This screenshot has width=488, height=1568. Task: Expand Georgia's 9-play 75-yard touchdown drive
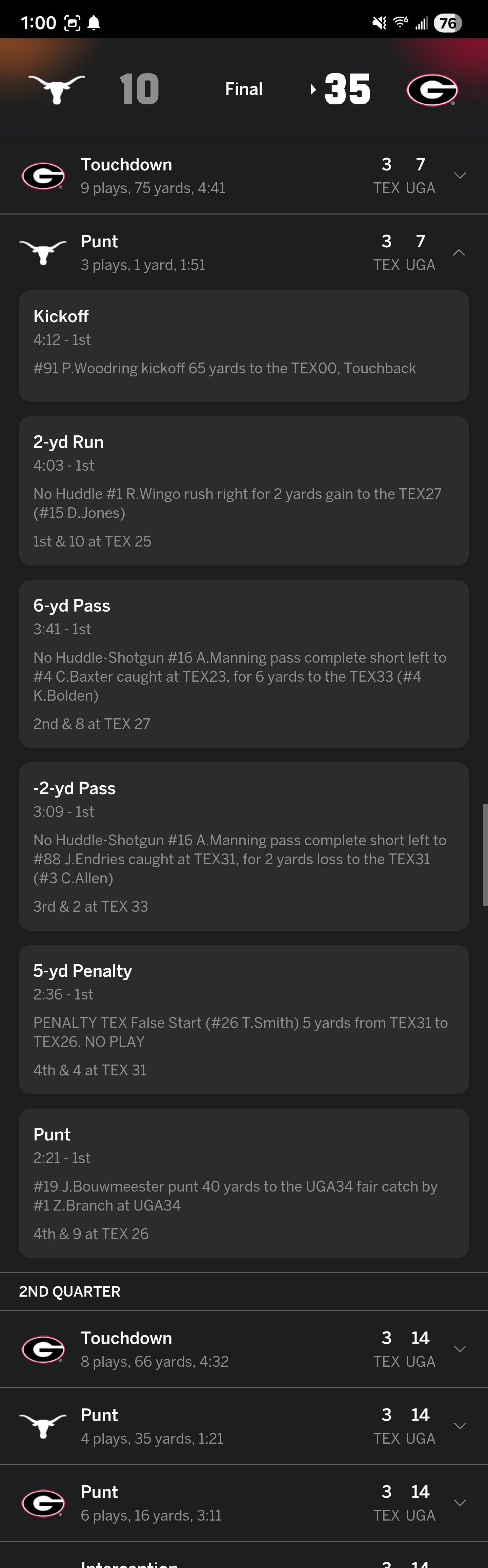pos(460,176)
